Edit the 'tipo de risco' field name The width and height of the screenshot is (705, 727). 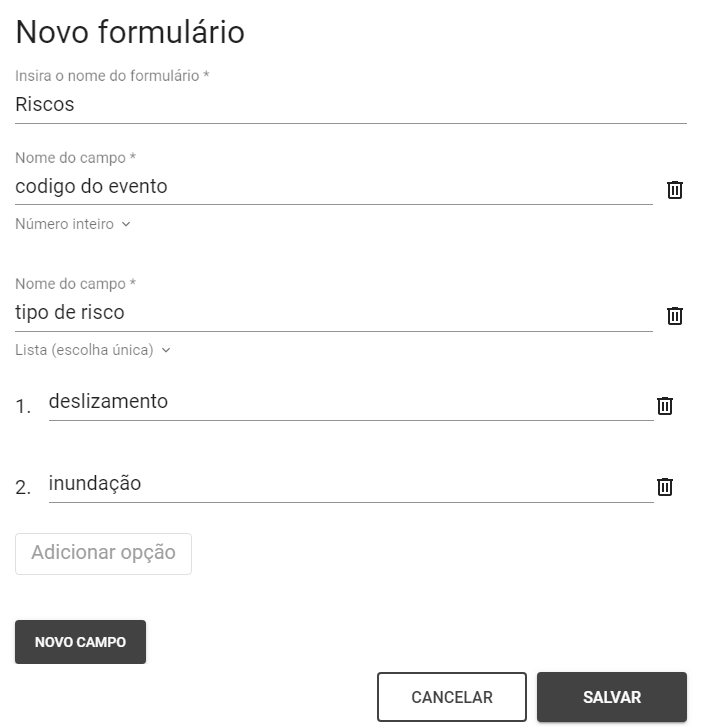tap(333, 312)
